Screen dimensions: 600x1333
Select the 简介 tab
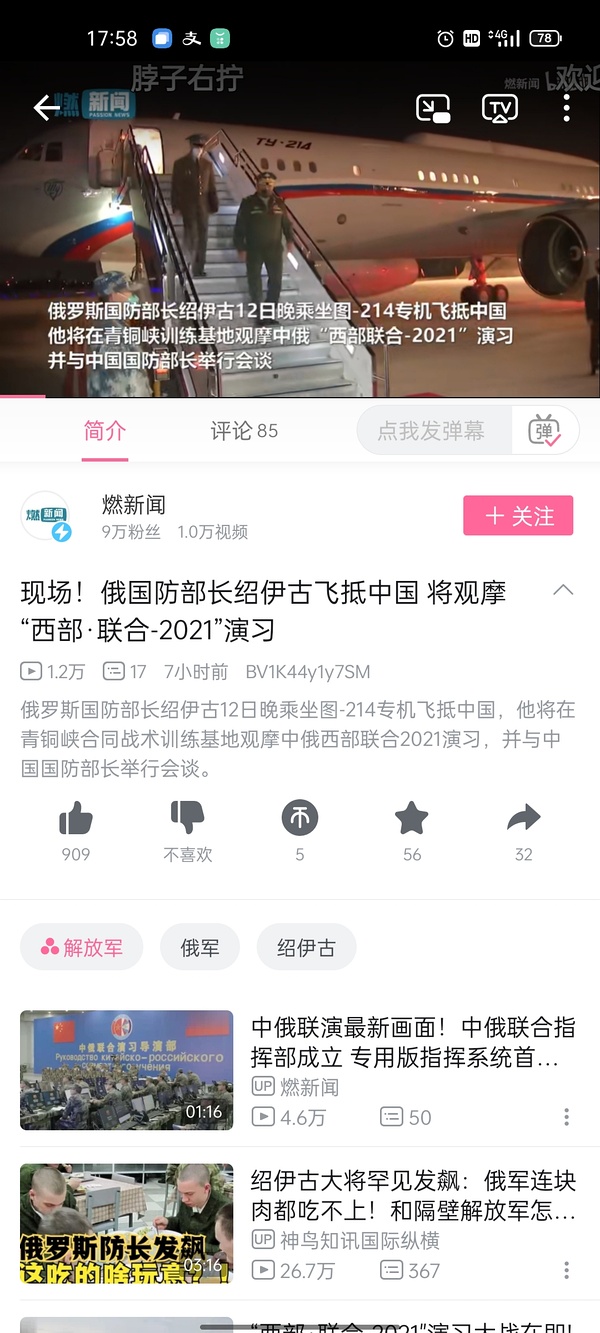(105, 431)
